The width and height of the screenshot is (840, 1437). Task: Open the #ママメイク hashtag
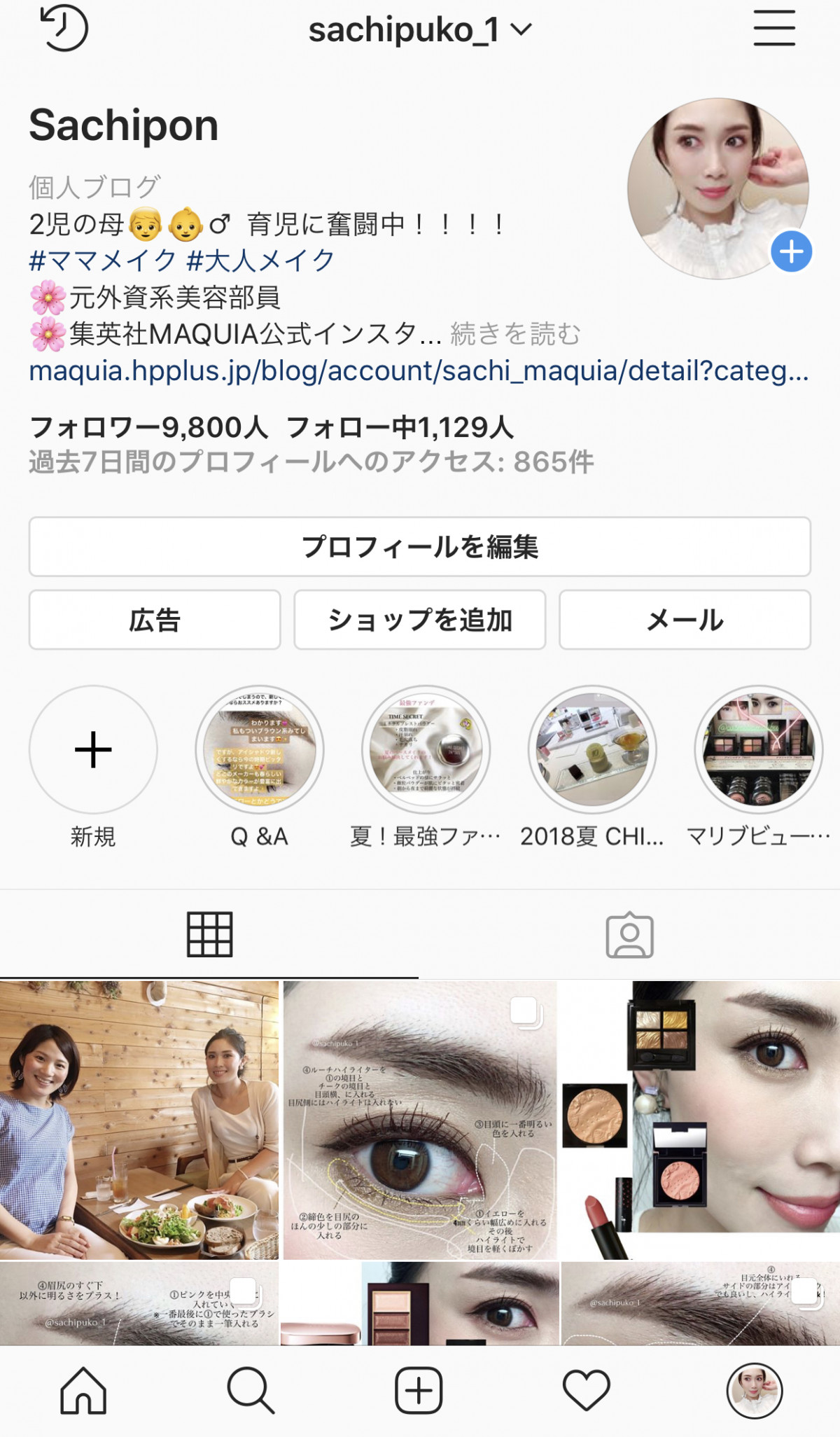103,261
